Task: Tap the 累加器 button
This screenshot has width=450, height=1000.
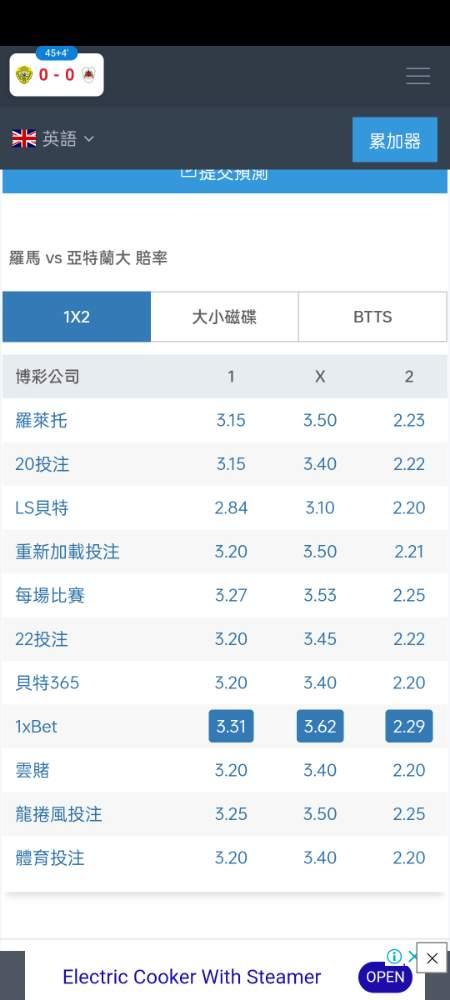Action: 395,140
